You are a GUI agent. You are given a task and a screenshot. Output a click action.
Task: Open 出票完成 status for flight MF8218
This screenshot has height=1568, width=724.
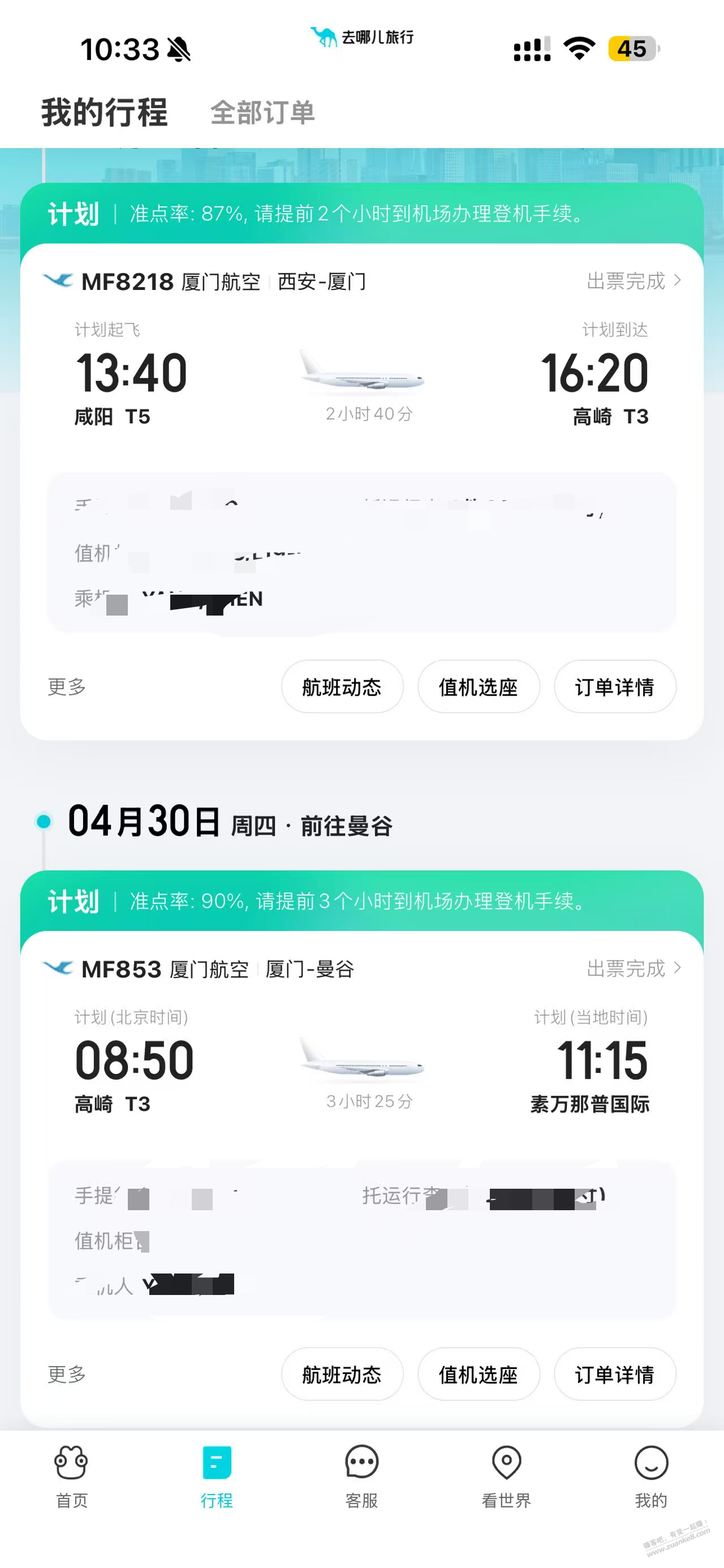[633, 281]
